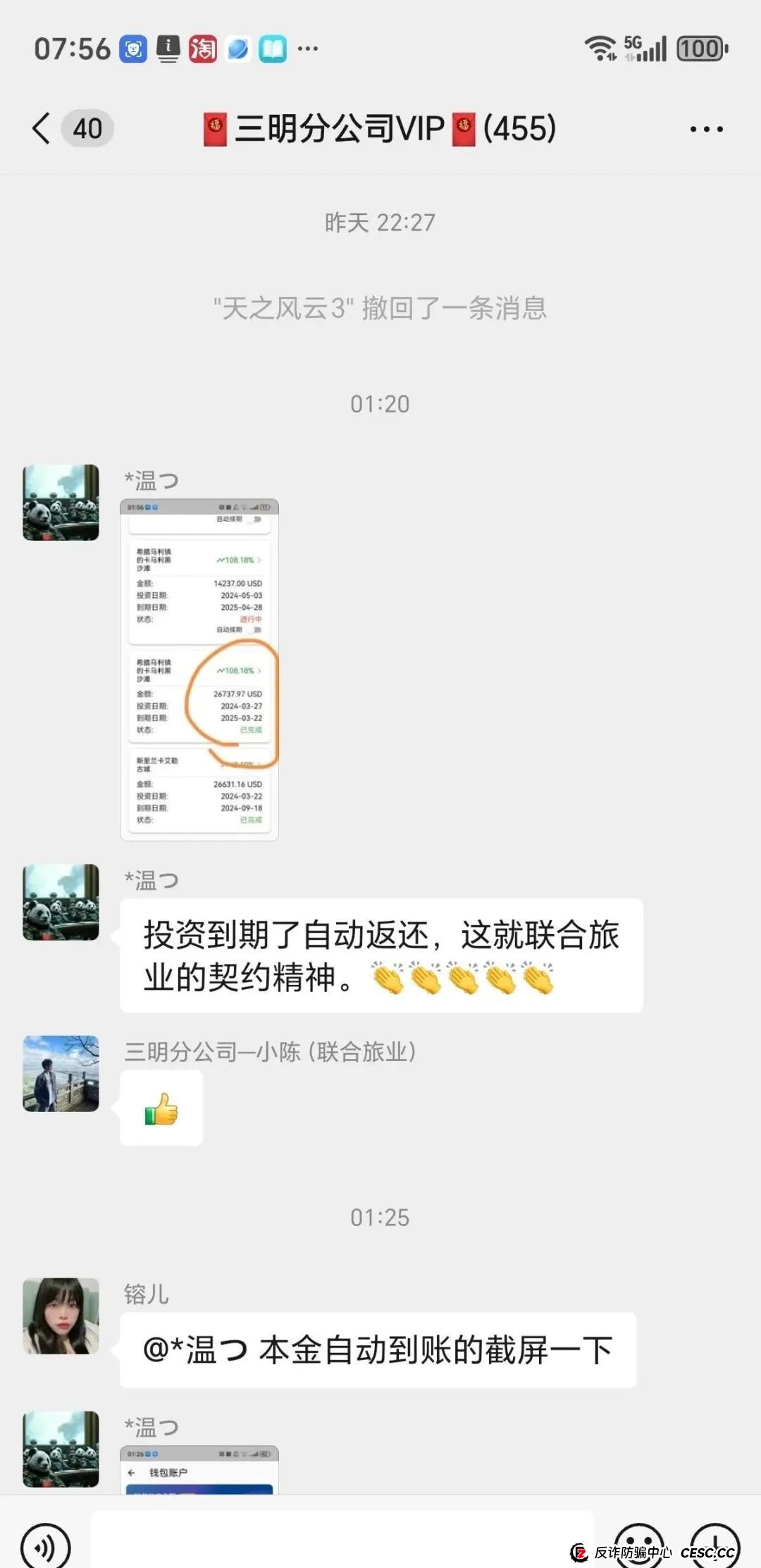The width and height of the screenshot is (761, 1568).
Task: View profile of 三明分公司—小陈
Action: tap(61, 1073)
